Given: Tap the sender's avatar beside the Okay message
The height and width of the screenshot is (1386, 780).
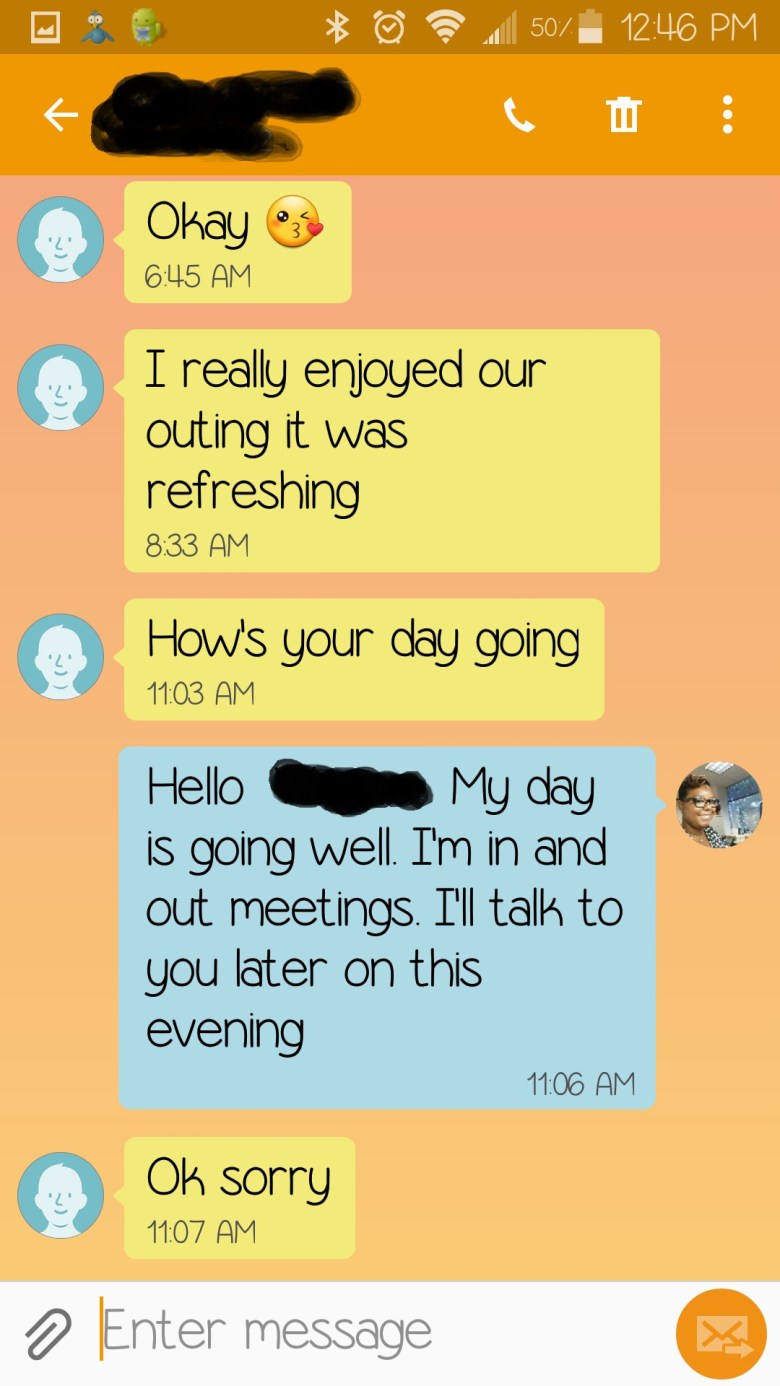Looking at the screenshot, I should [x=60, y=240].
